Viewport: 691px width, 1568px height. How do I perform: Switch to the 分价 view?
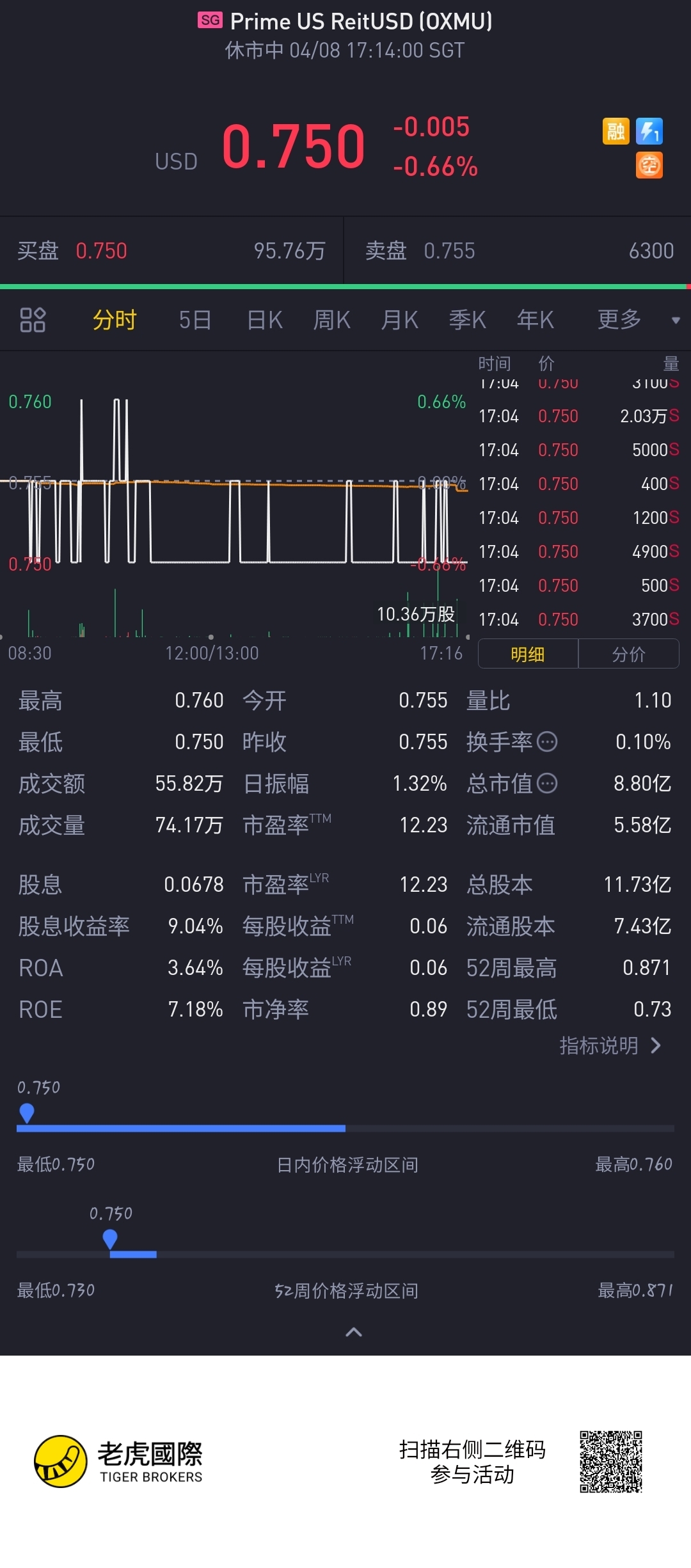pyautogui.click(x=628, y=654)
